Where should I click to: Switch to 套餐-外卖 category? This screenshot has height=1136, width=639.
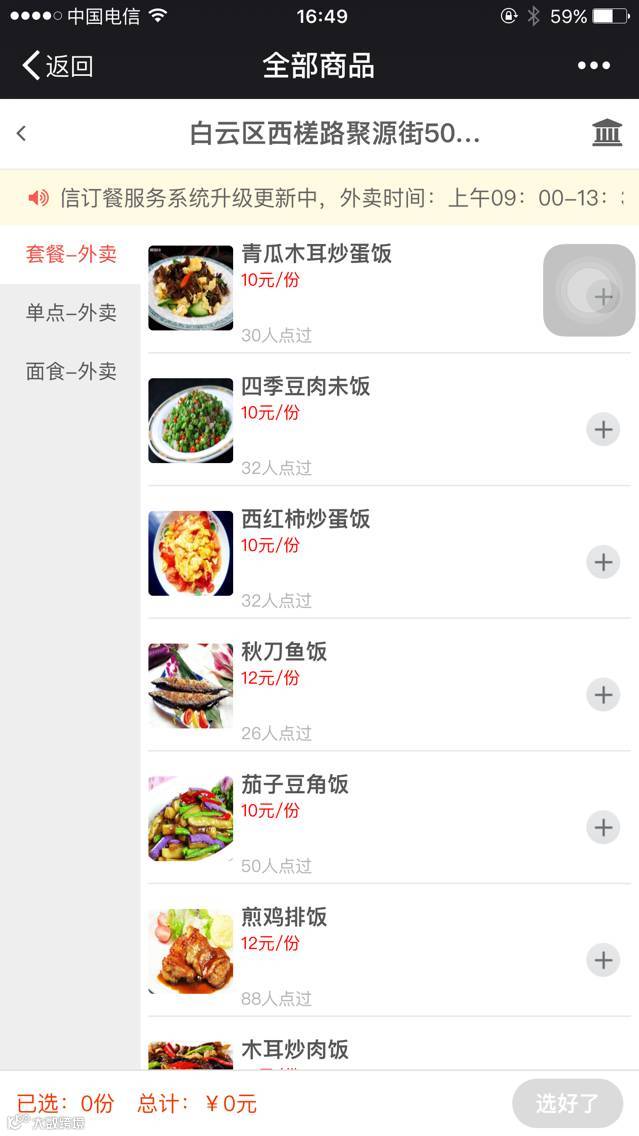(x=71, y=254)
